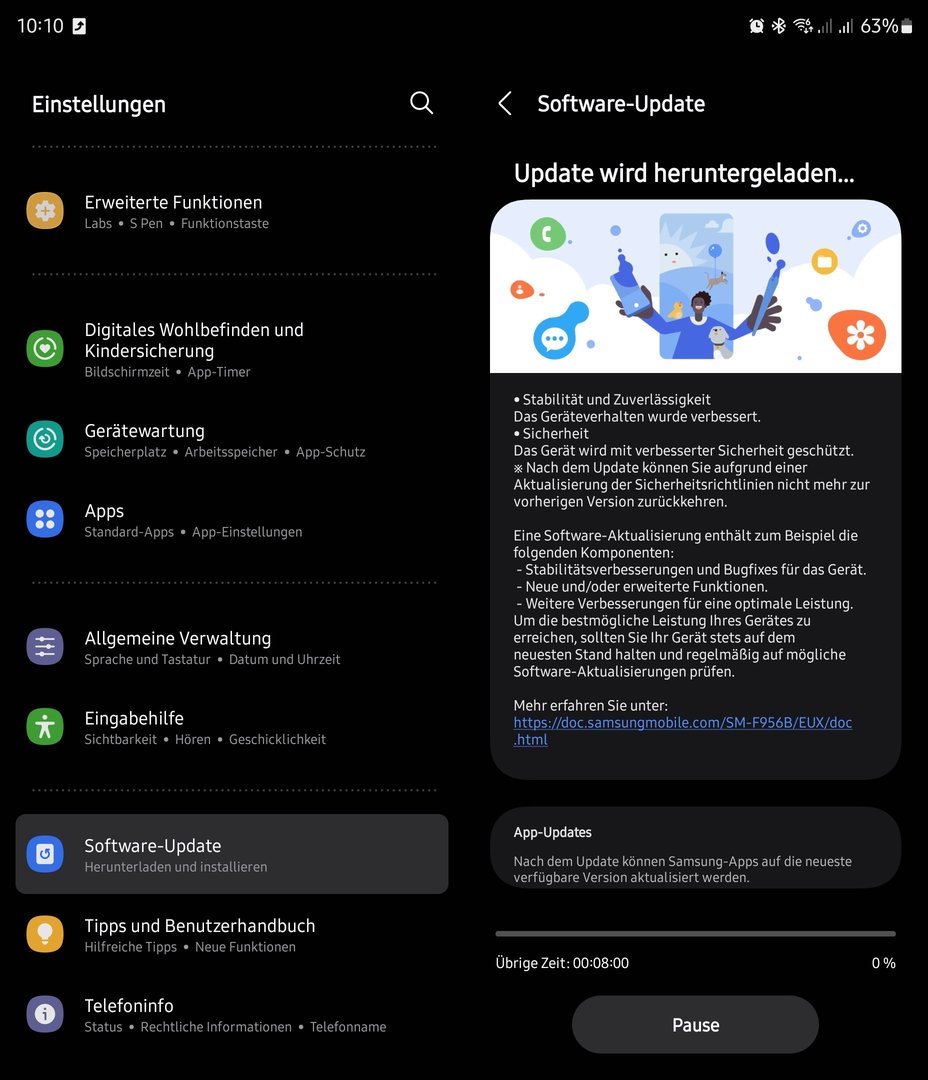The height and width of the screenshot is (1080, 928).
Task: Go back from Software-Update
Action: click(x=505, y=103)
